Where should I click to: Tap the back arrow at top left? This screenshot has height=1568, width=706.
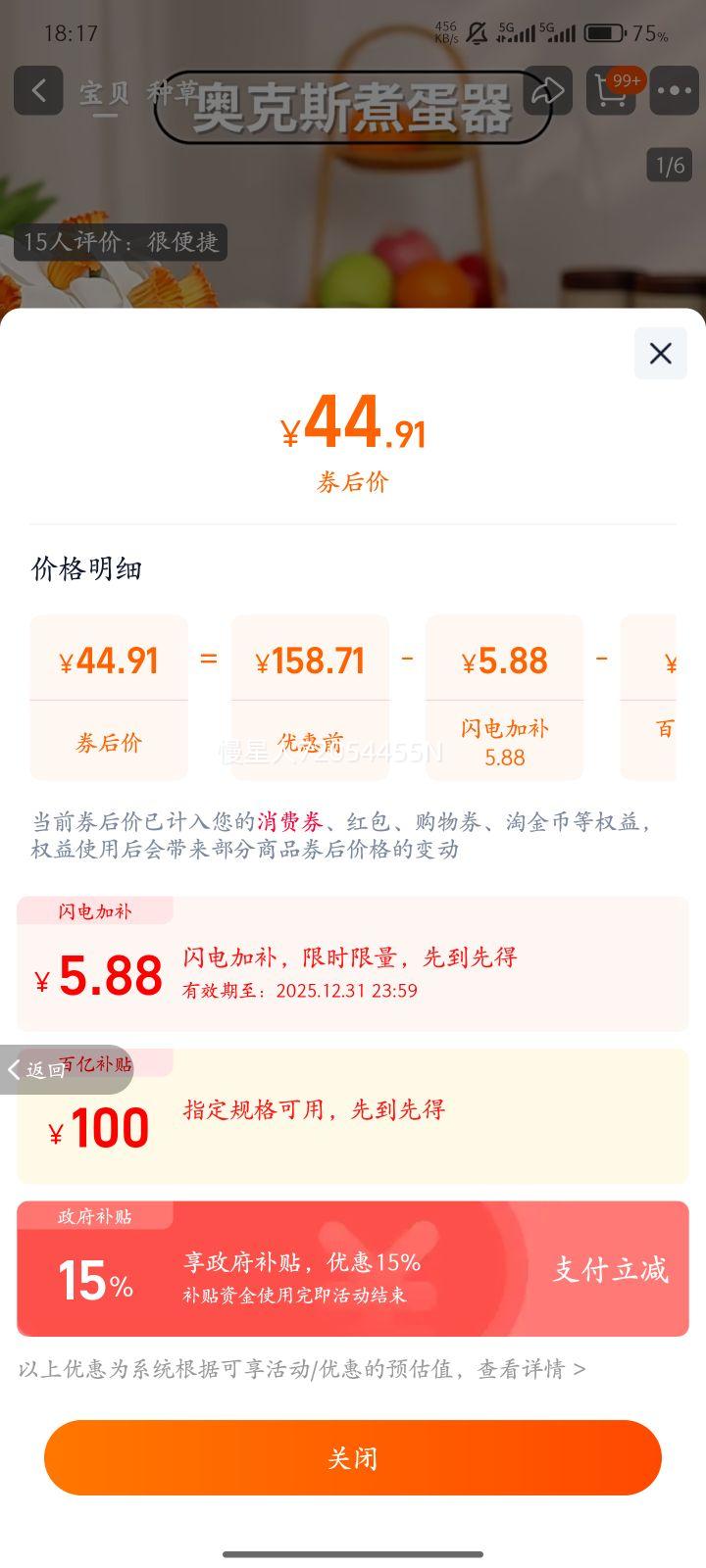(38, 90)
